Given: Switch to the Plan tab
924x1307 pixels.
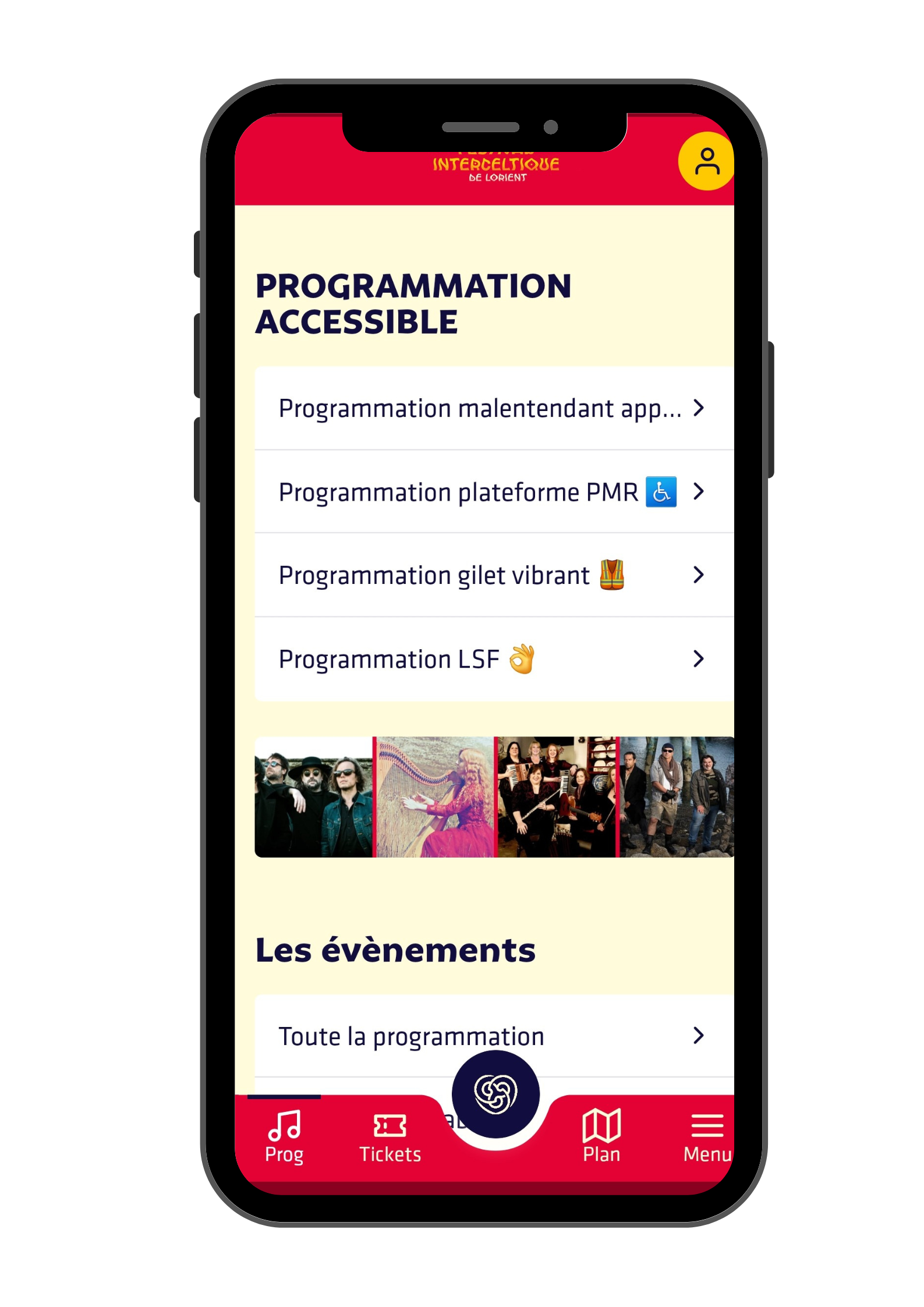Looking at the screenshot, I should click(601, 1136).
